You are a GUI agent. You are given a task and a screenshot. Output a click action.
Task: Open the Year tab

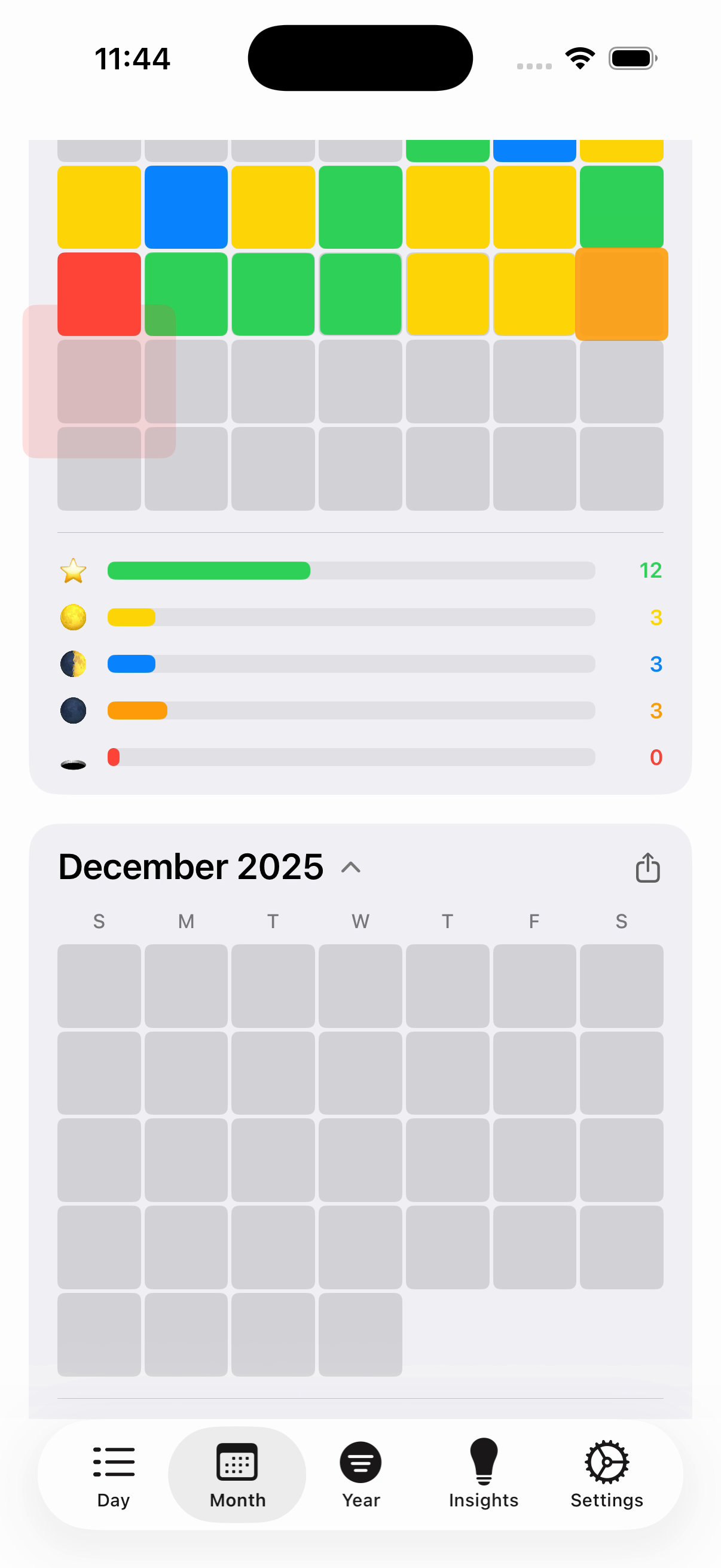[x=361, y=1475]
